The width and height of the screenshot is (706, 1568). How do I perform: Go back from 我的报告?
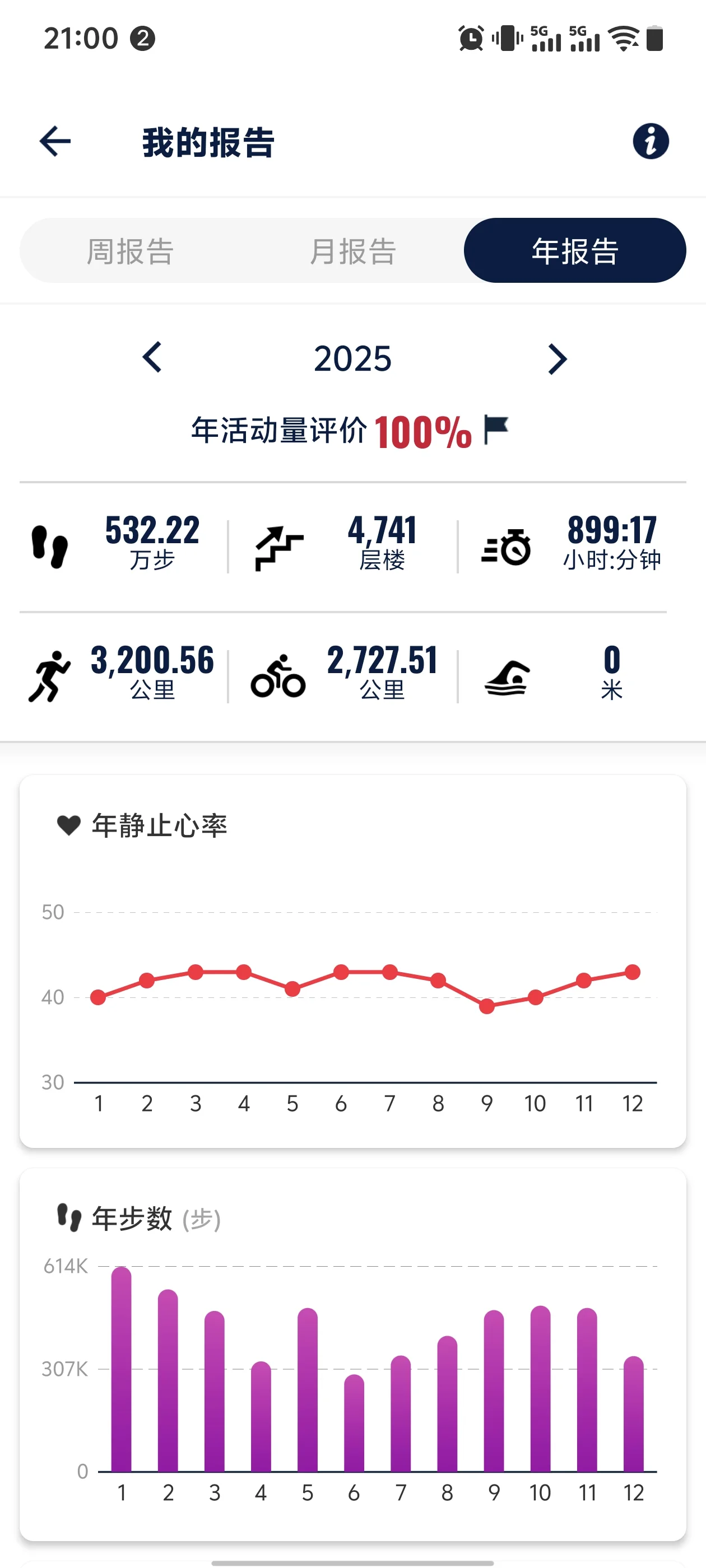[55, 142]
